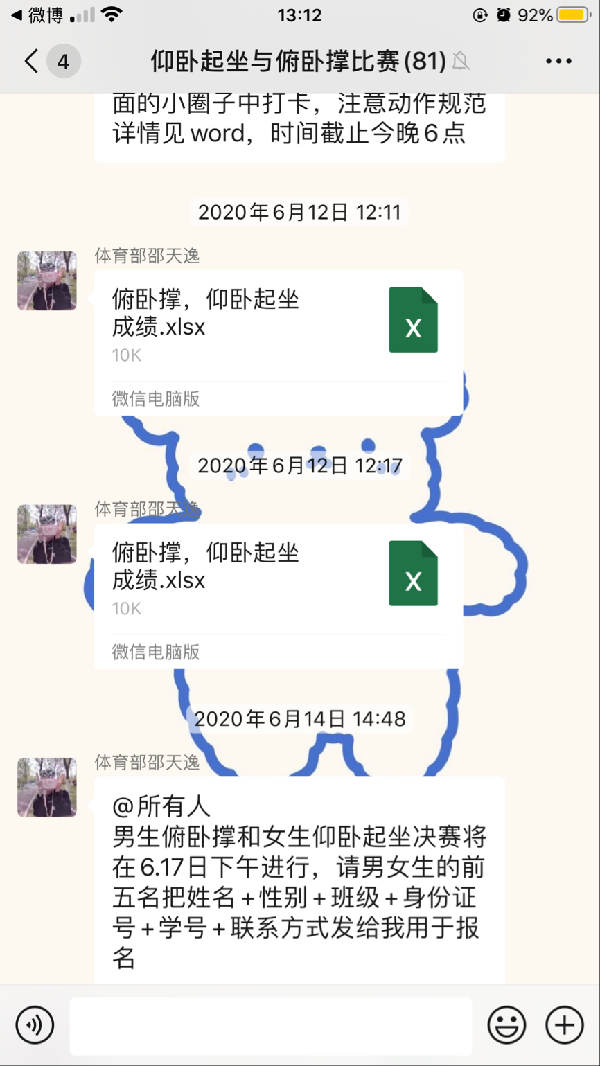Tap the message text field
This screenshot has width=600, height=1066.
(x=270, y=1025)
